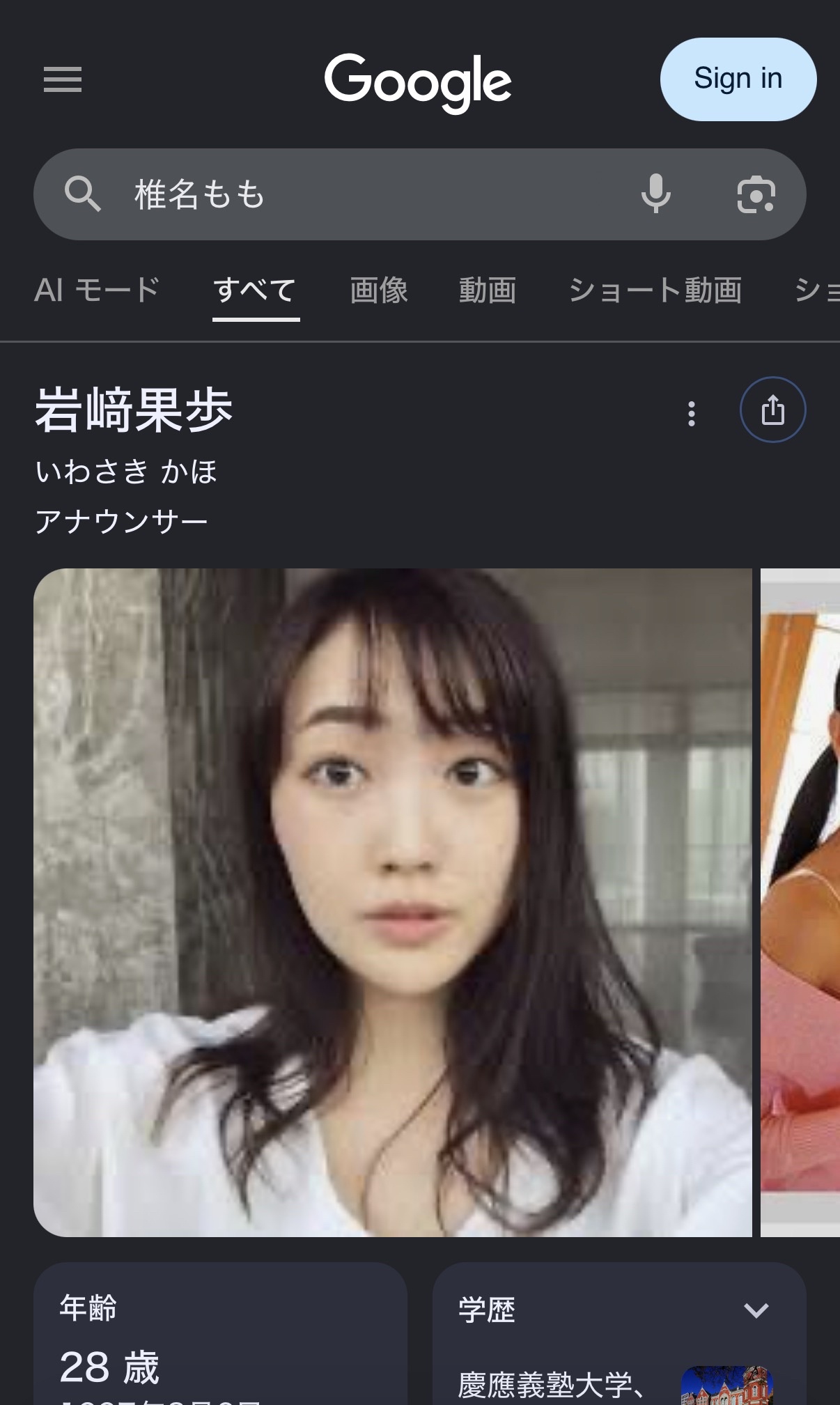840x1405 pixels.
Task: Switch to the 画像 tab
Action: click(379, 290)
